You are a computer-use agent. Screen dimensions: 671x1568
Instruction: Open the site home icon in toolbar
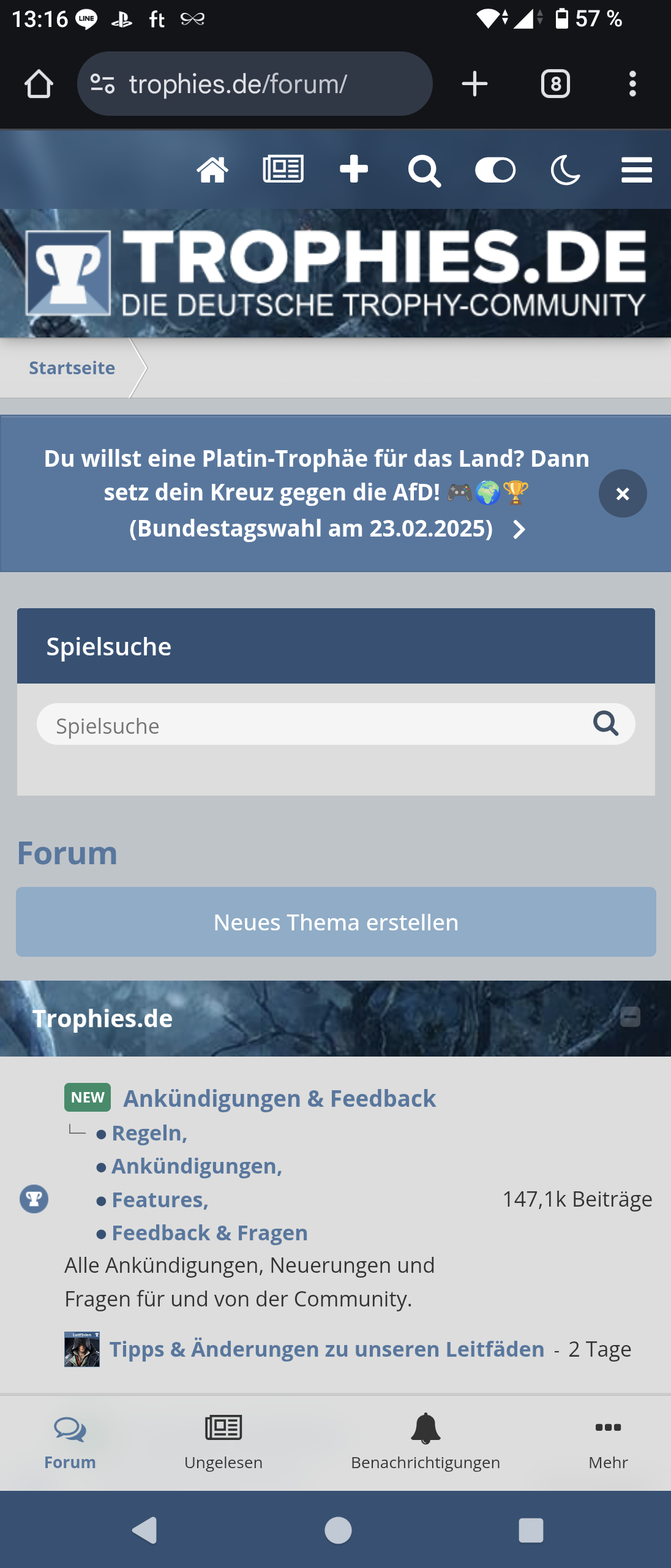pyautogui.click(x=212, y=170)
